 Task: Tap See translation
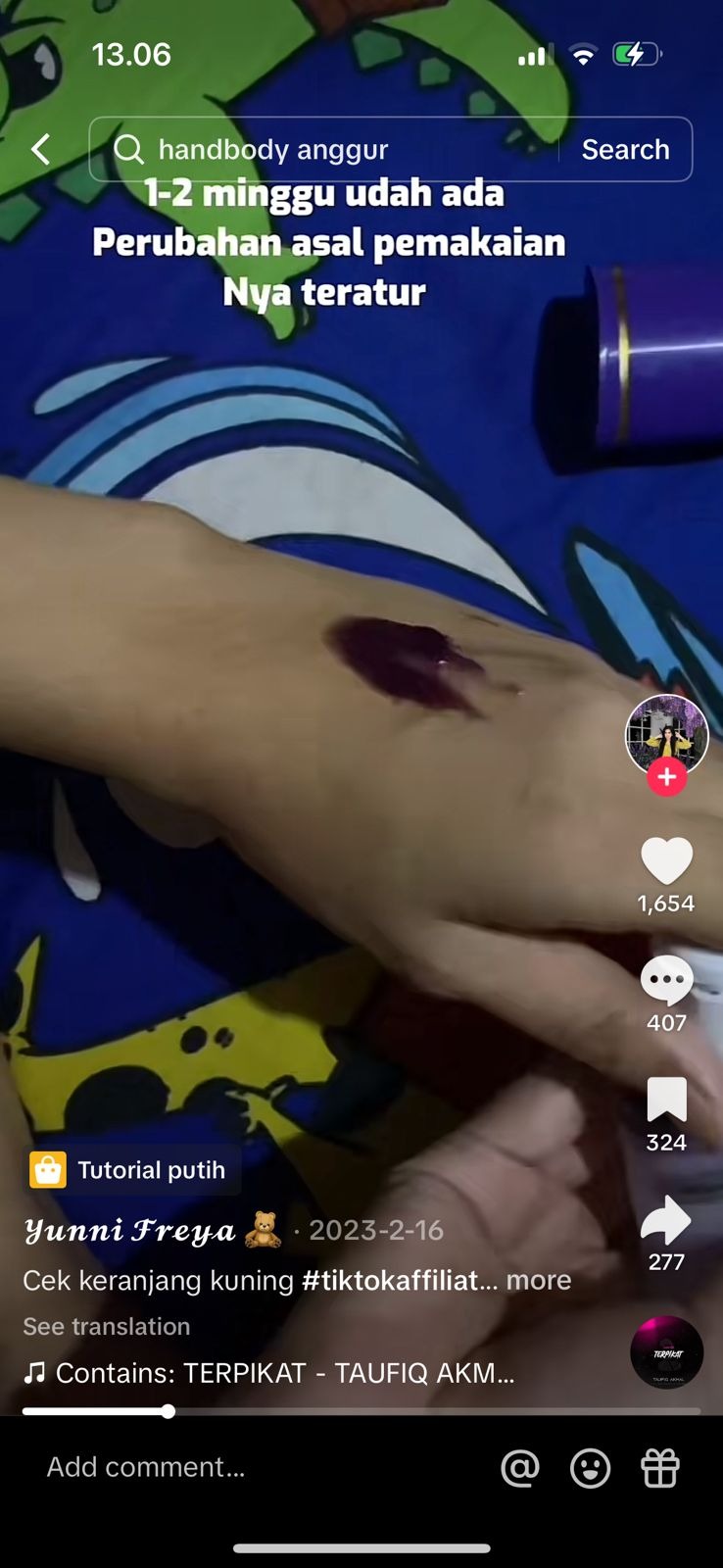coord(107,1326)
